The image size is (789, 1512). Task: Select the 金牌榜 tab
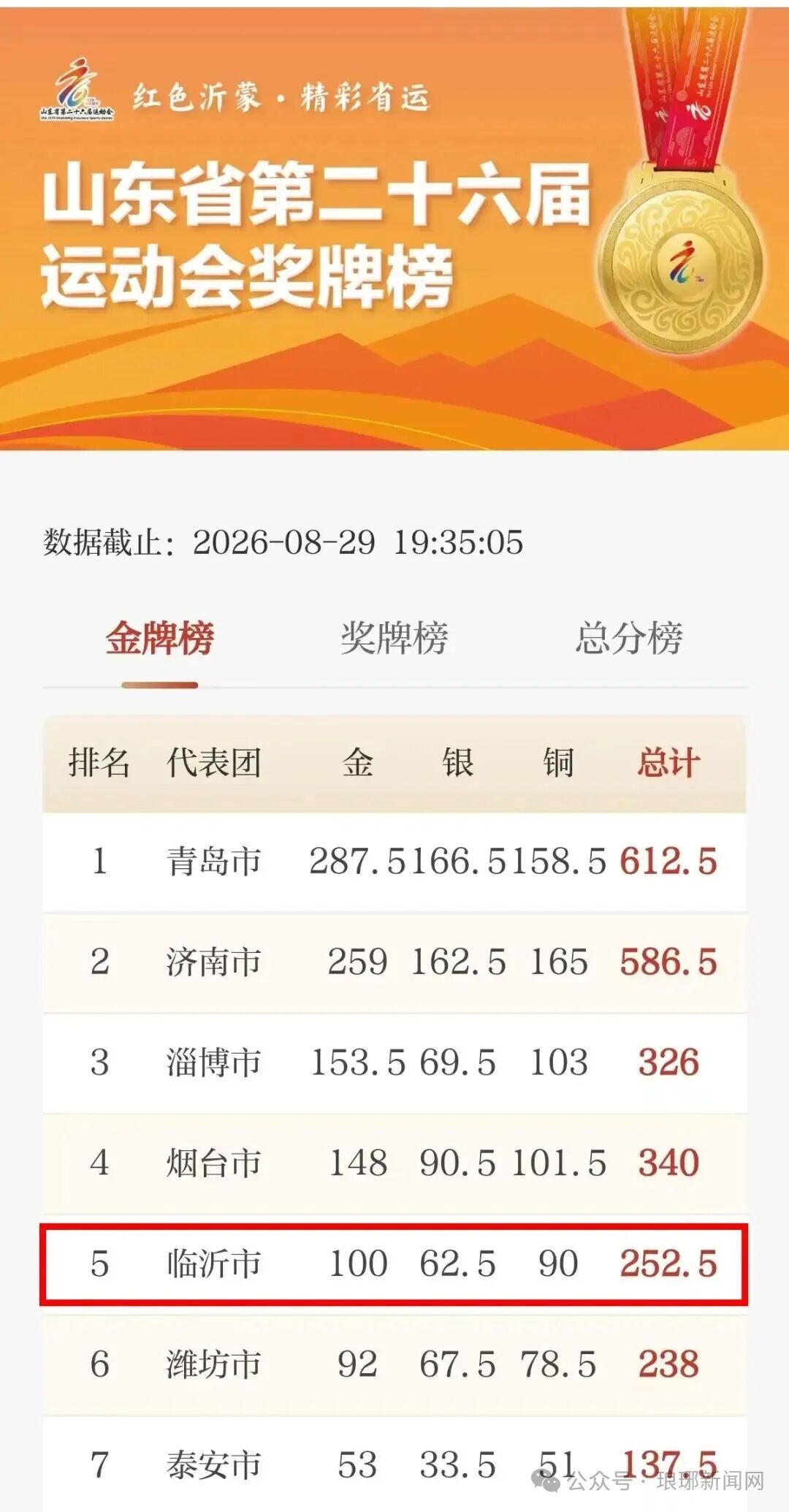tap(160, 638)
